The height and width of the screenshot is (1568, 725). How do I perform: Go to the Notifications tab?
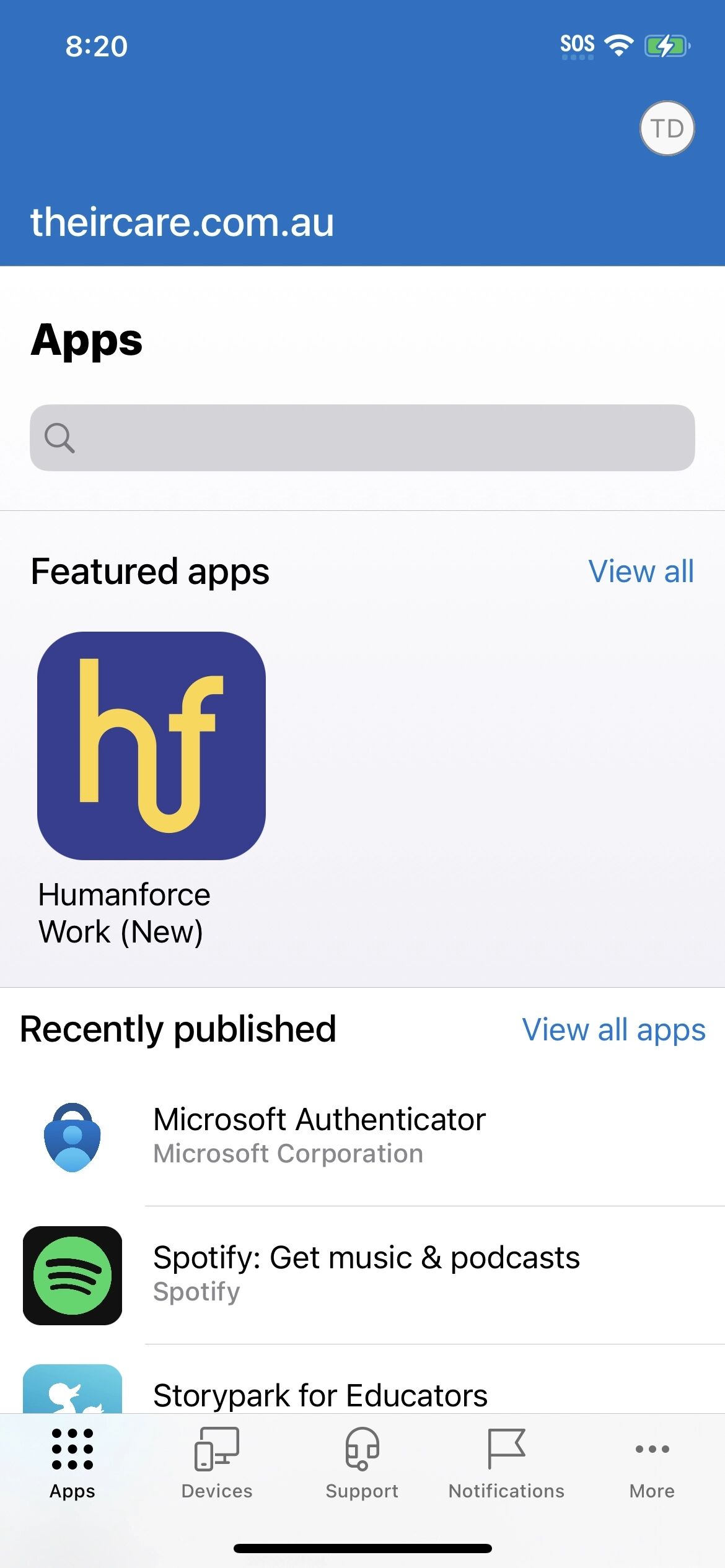pyautogui.click(x=506, y=1463)
